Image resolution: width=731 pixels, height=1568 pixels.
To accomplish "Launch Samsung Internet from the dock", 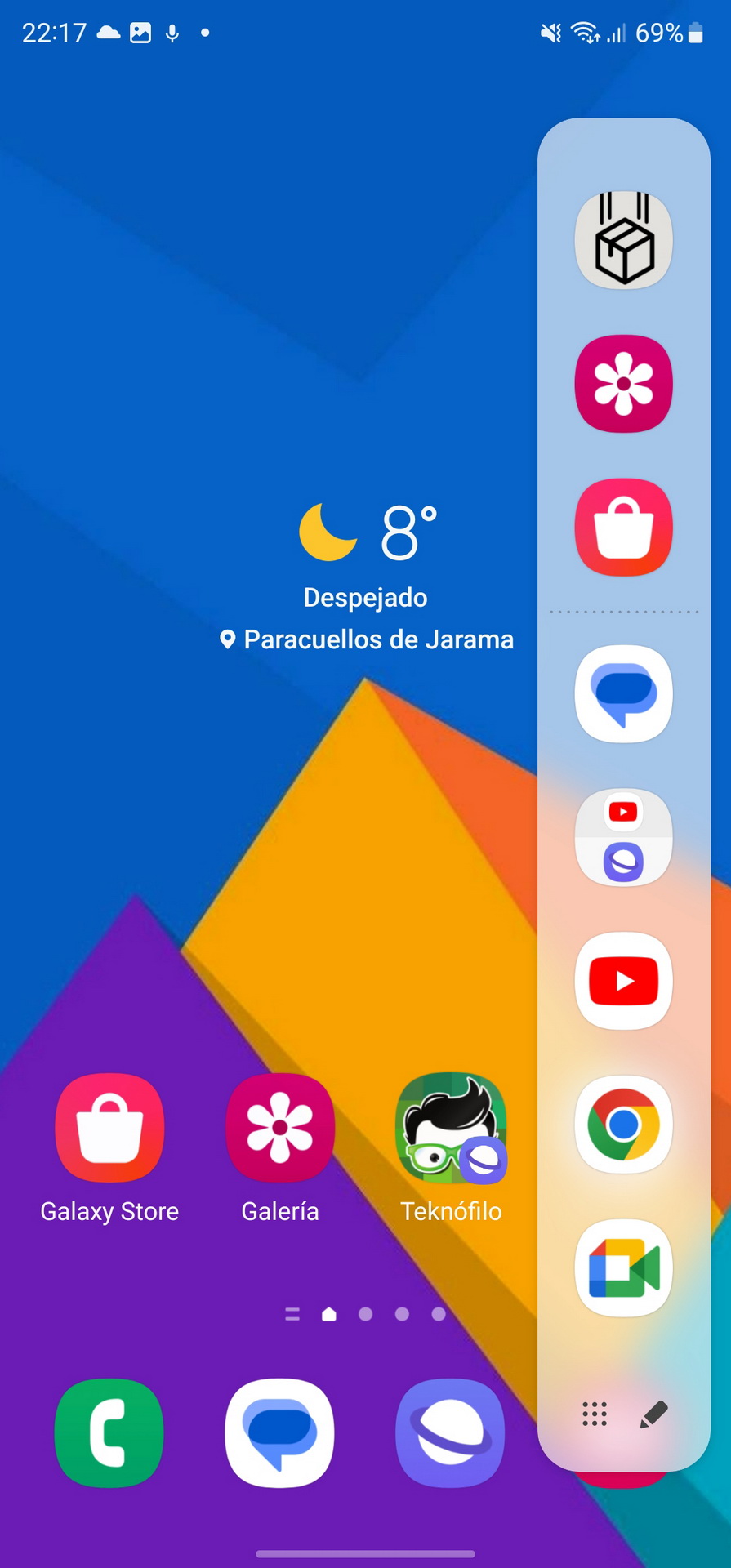I will (x=451, y=1433).
